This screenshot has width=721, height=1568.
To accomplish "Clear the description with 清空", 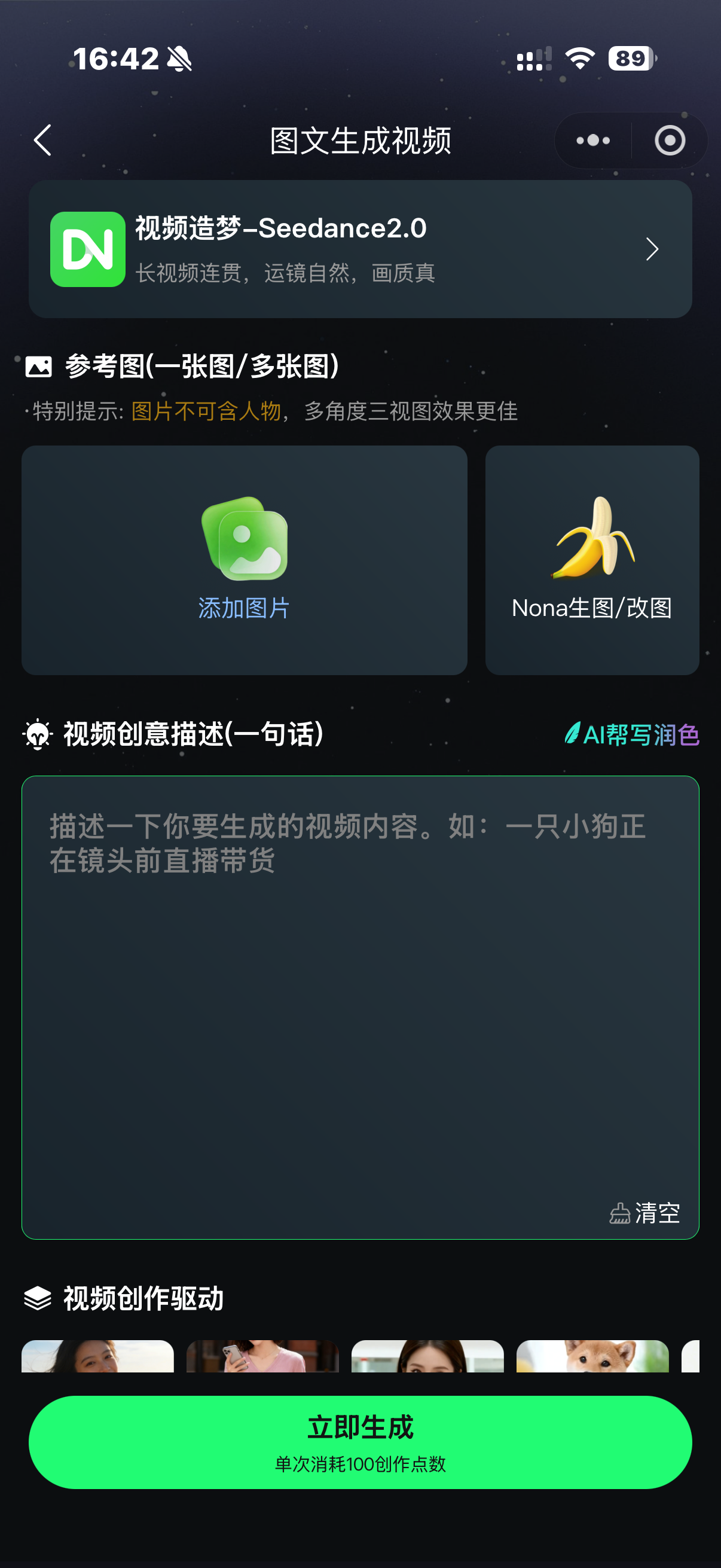I will tap(645, 1213).
